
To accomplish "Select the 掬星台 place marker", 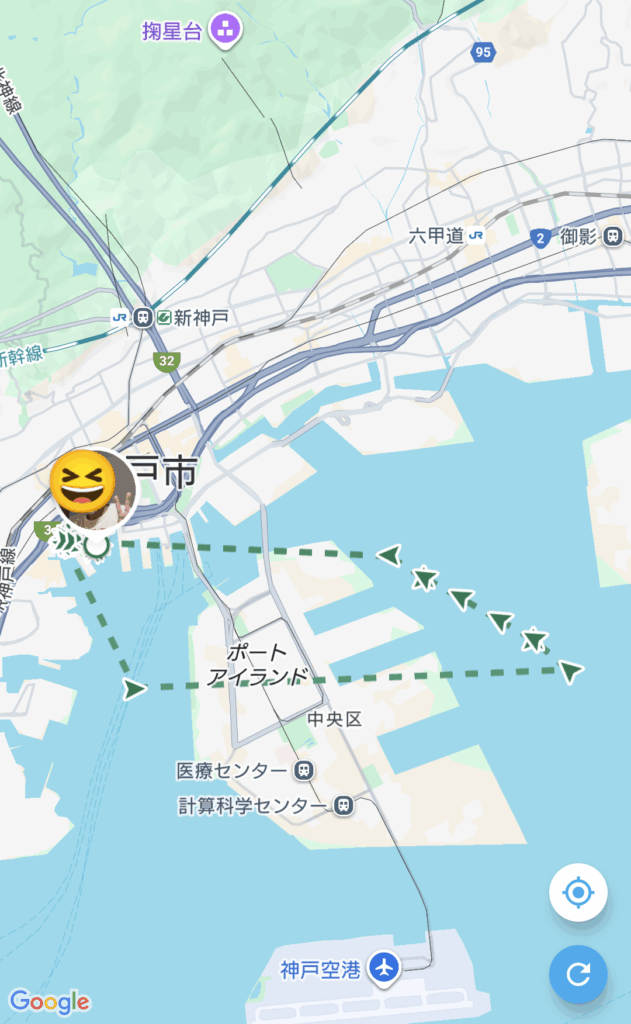I will [x=227, y=30].
